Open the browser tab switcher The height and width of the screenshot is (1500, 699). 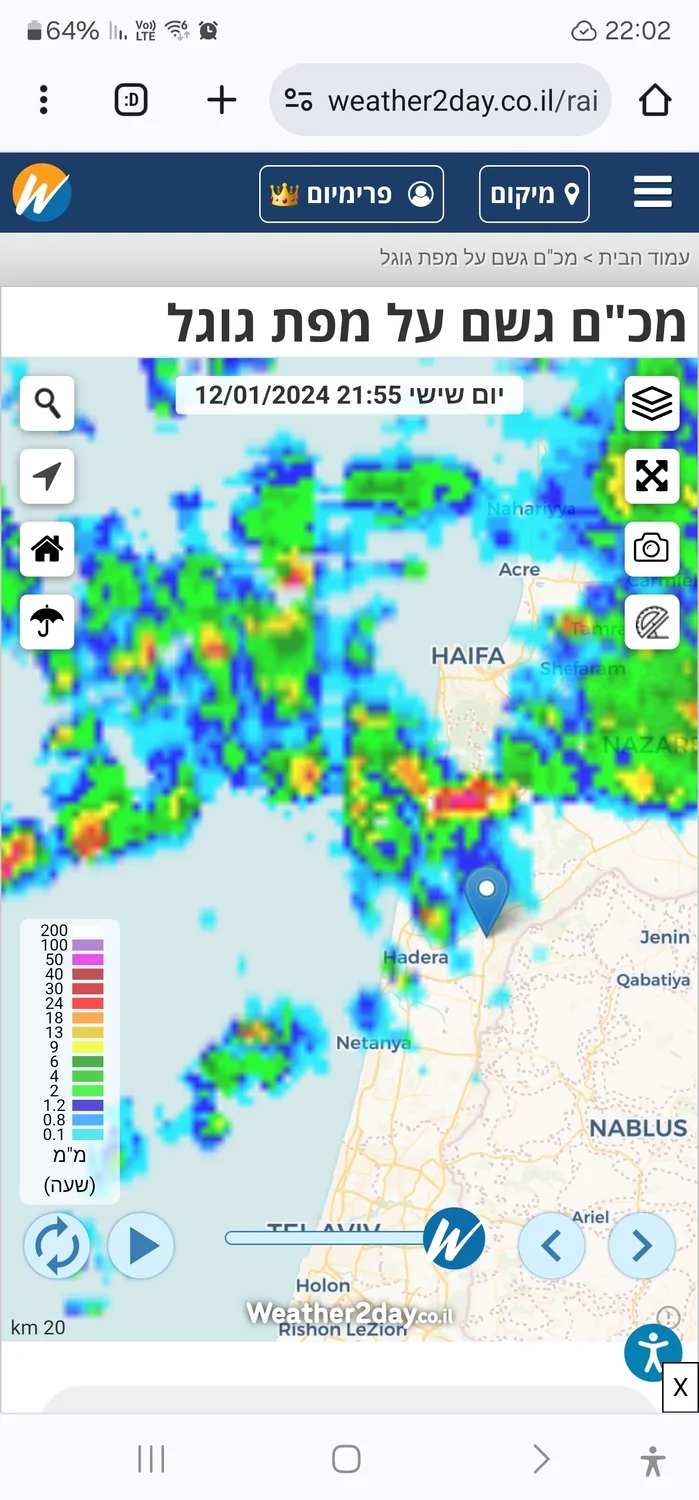coord(132,100)
